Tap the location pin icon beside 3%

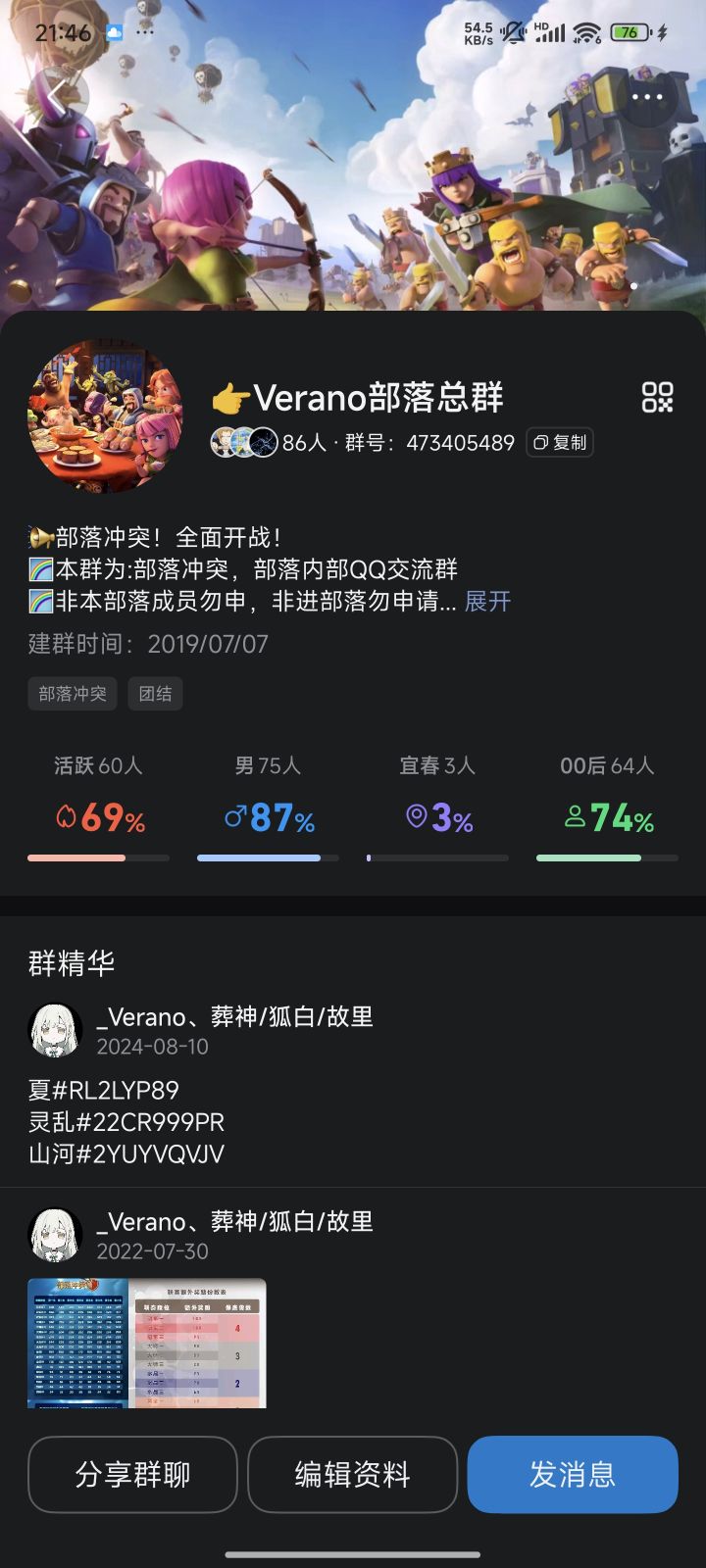tap(415, 817)
